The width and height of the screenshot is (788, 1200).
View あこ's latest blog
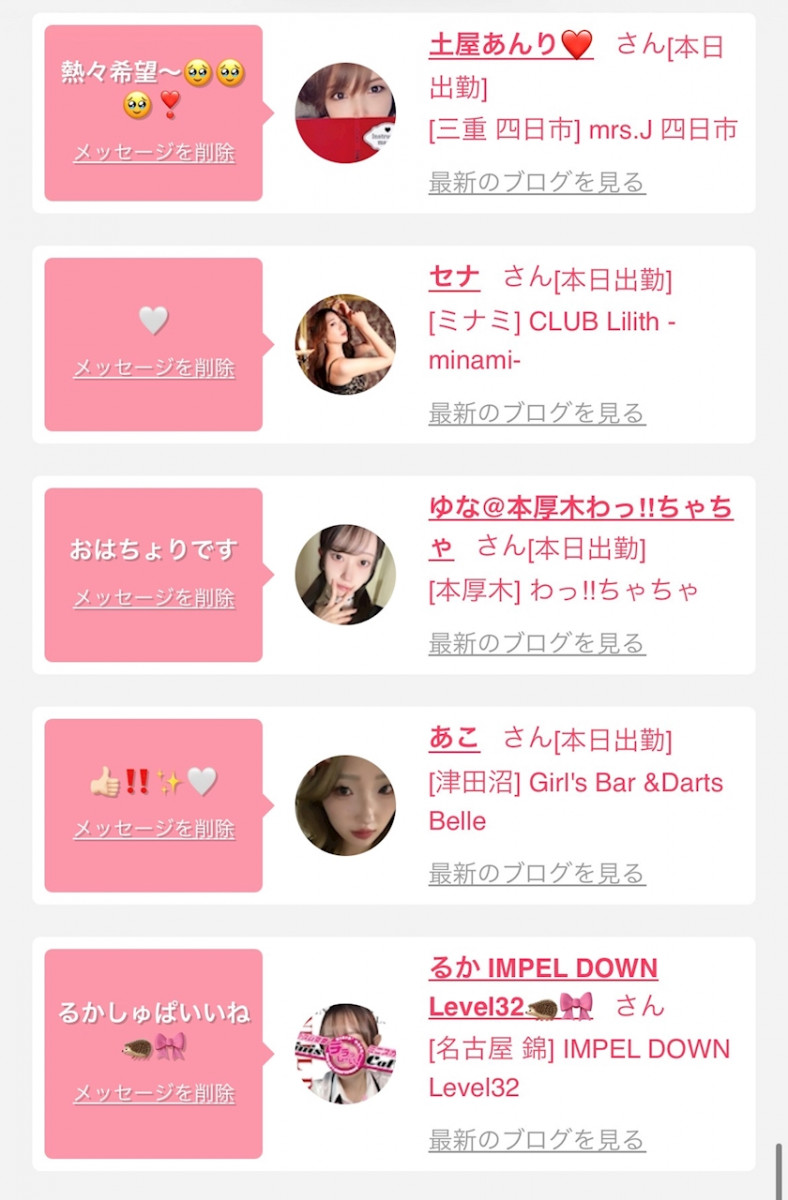(x=537, y=873)
